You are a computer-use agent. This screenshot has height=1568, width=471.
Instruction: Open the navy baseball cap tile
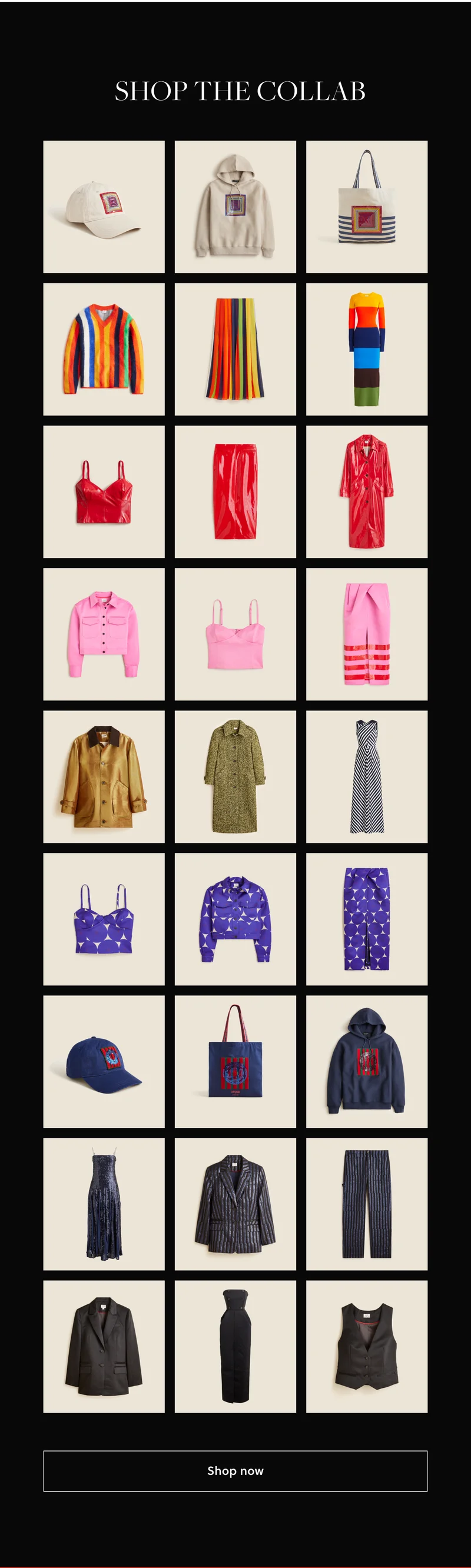coord(104,1062)
